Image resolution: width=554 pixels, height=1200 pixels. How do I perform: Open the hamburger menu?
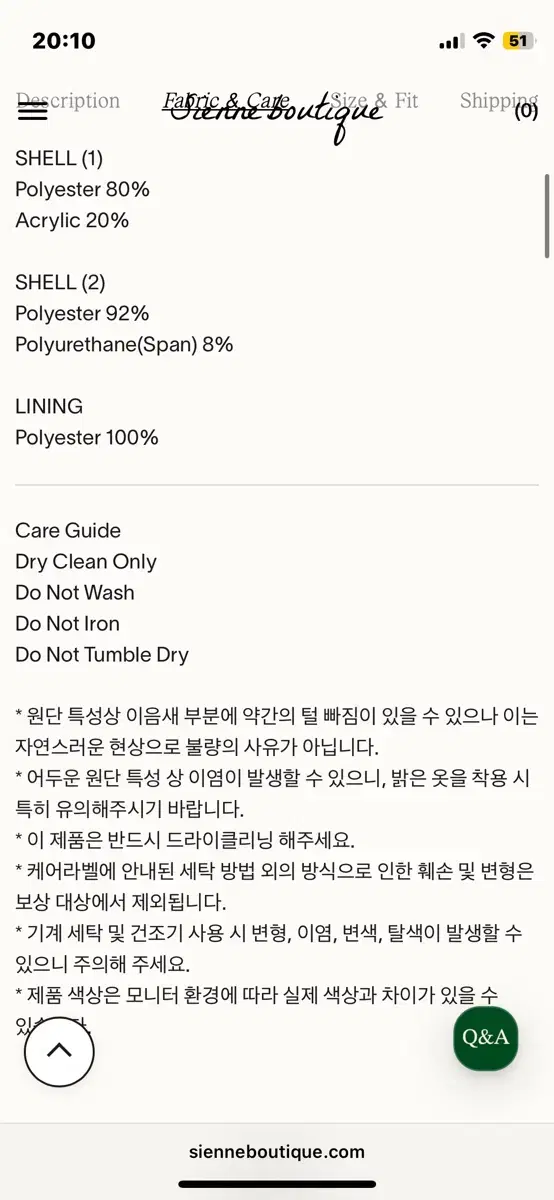pyautogui.click(x=33, y=111)
